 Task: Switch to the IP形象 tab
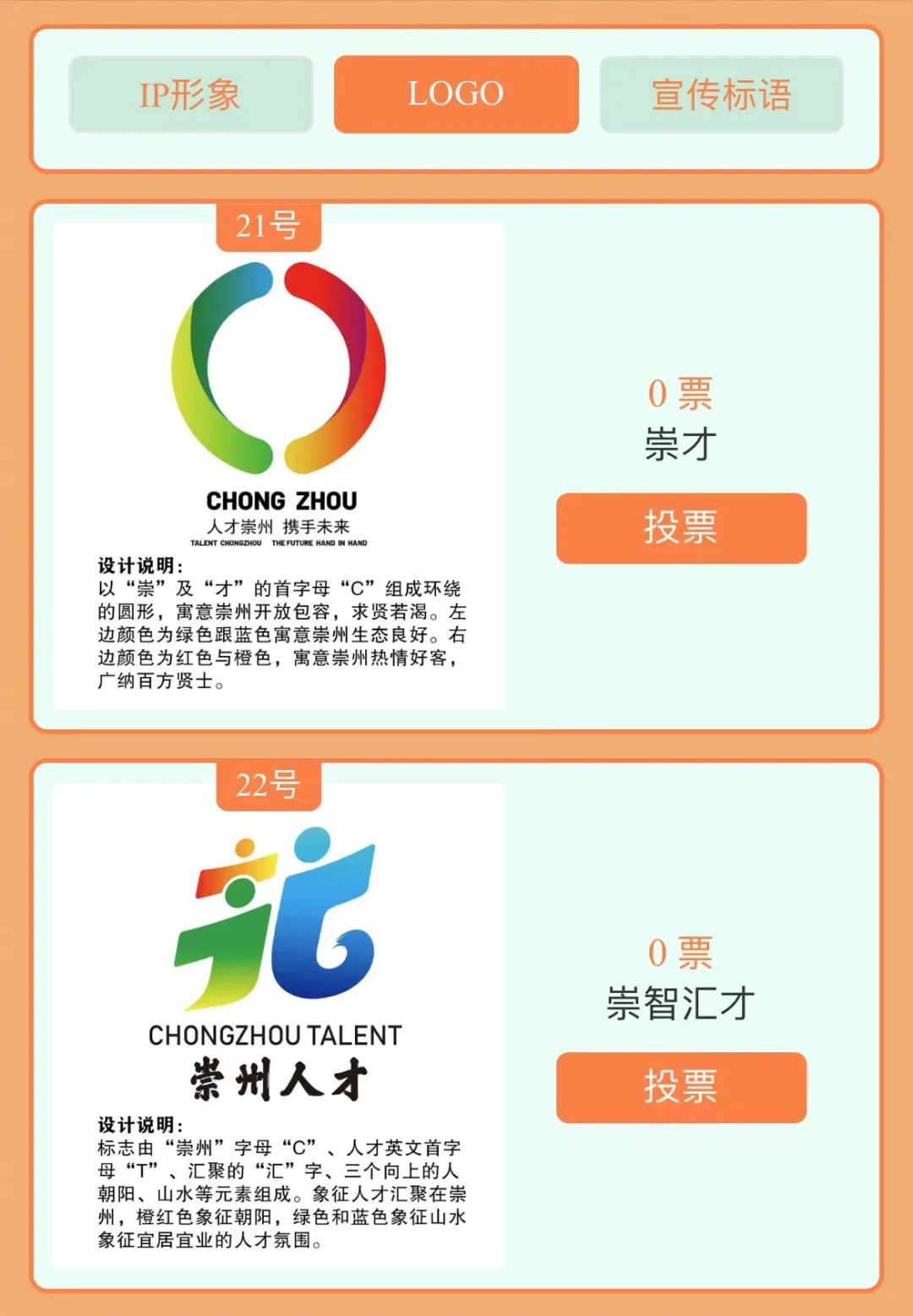click(x=190, y=94)
